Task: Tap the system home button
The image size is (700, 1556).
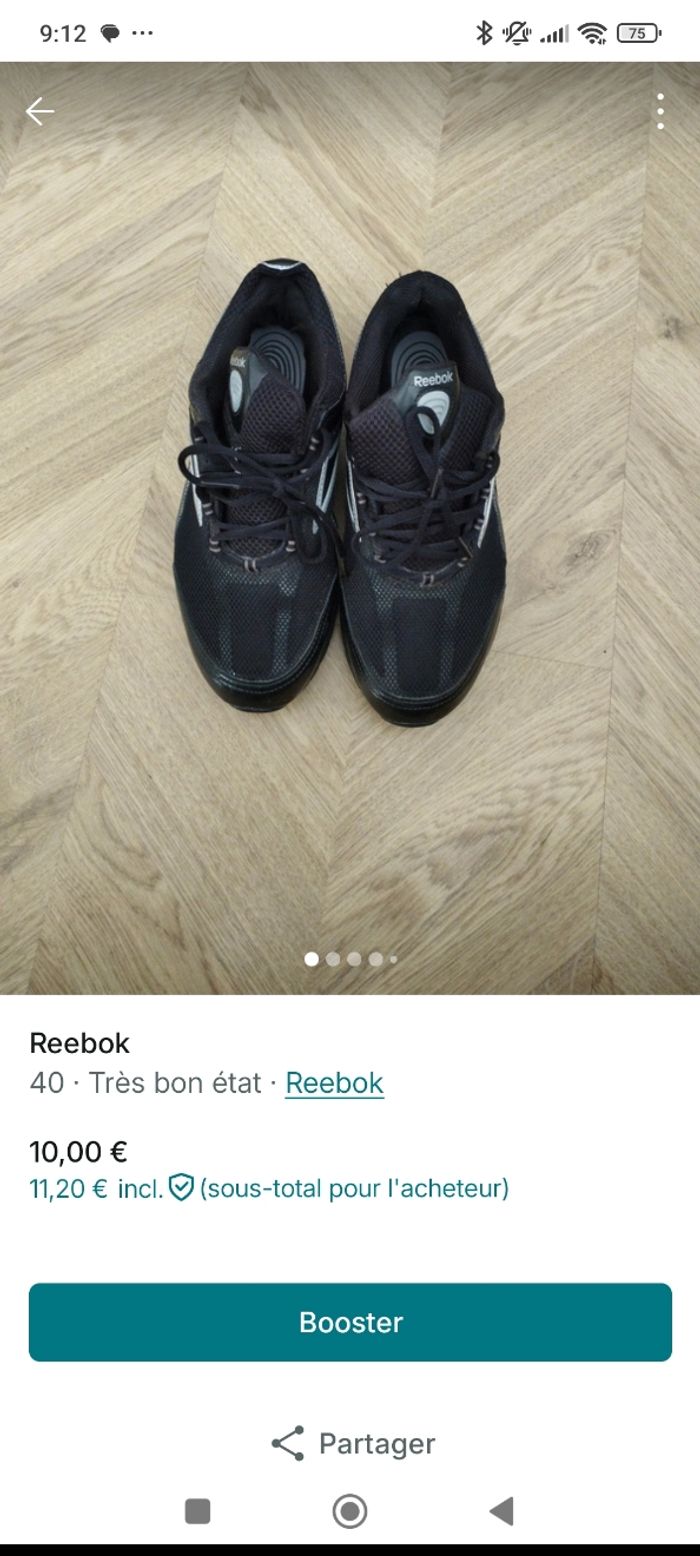Action: pos(350,1511)
